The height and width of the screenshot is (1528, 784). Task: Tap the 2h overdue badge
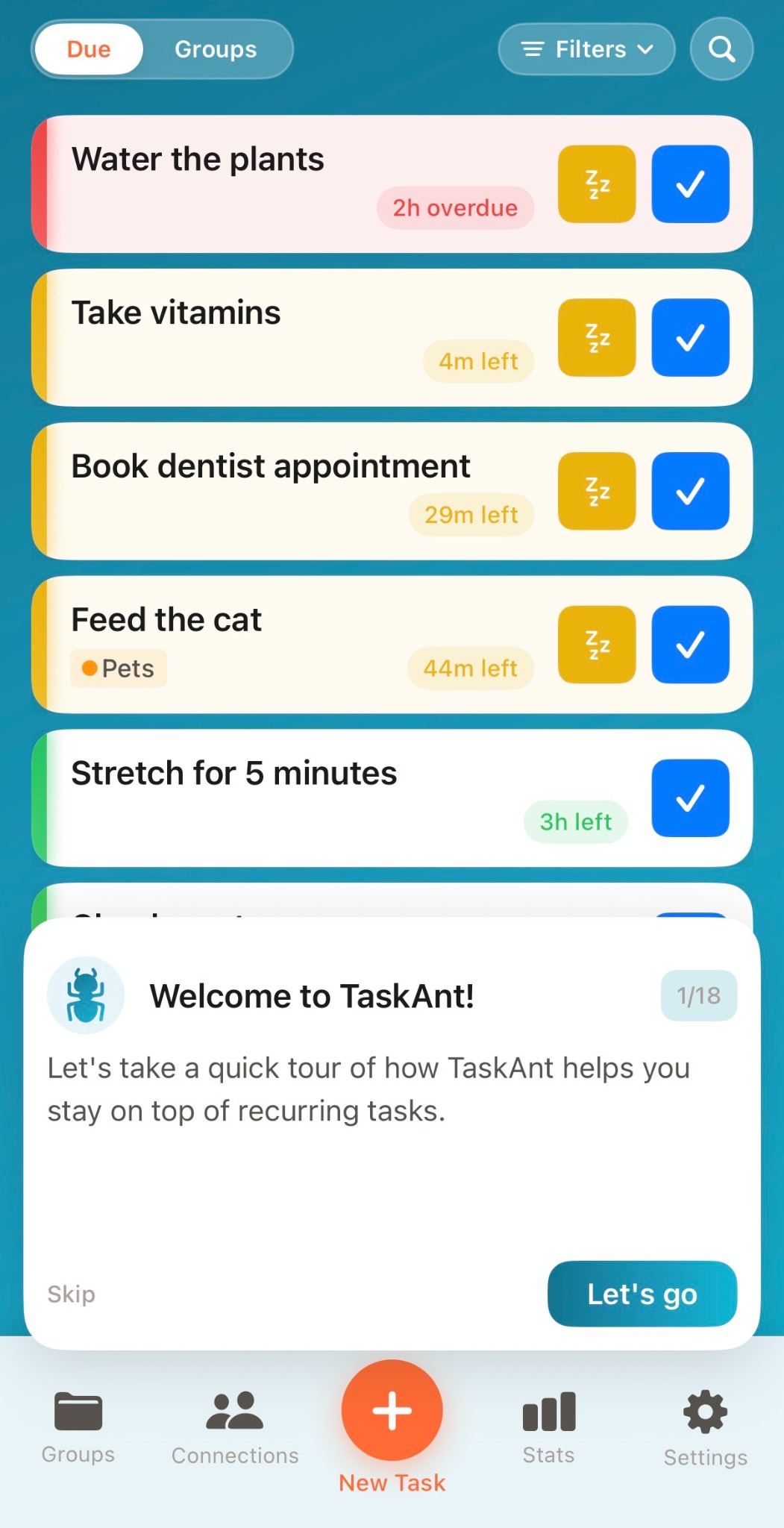coord(455,208)
